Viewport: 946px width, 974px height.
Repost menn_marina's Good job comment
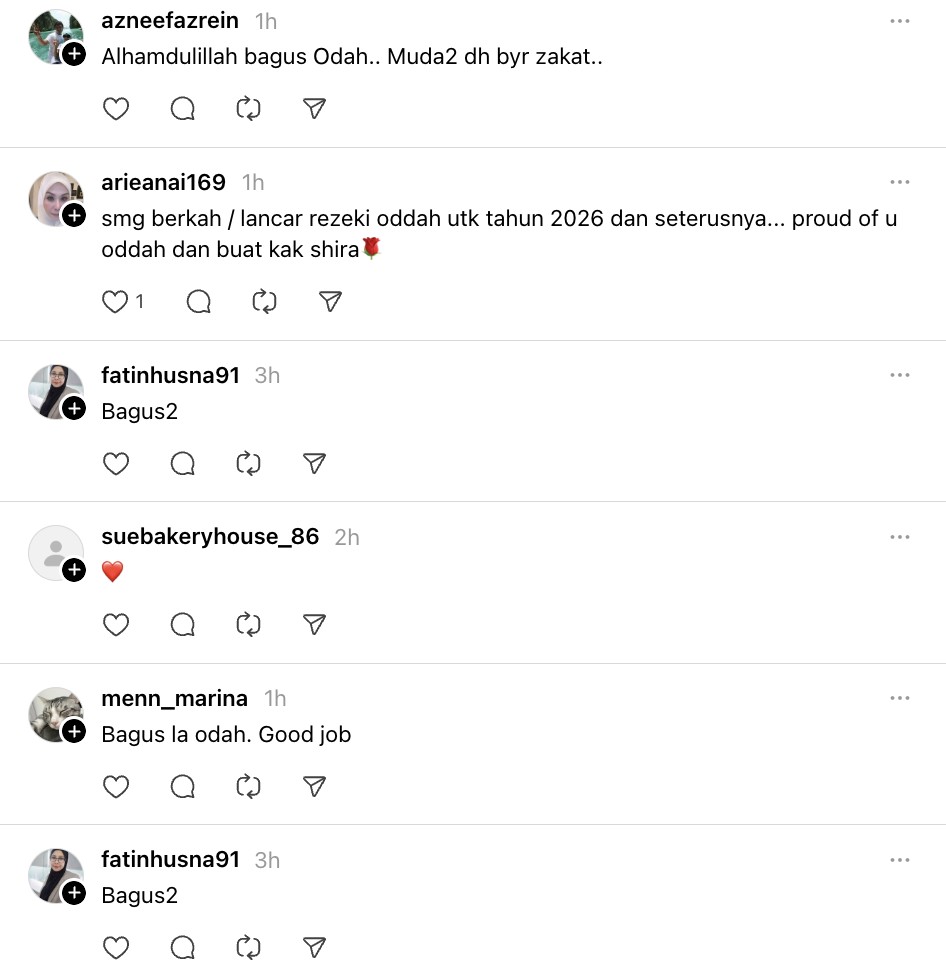point(248,787)
